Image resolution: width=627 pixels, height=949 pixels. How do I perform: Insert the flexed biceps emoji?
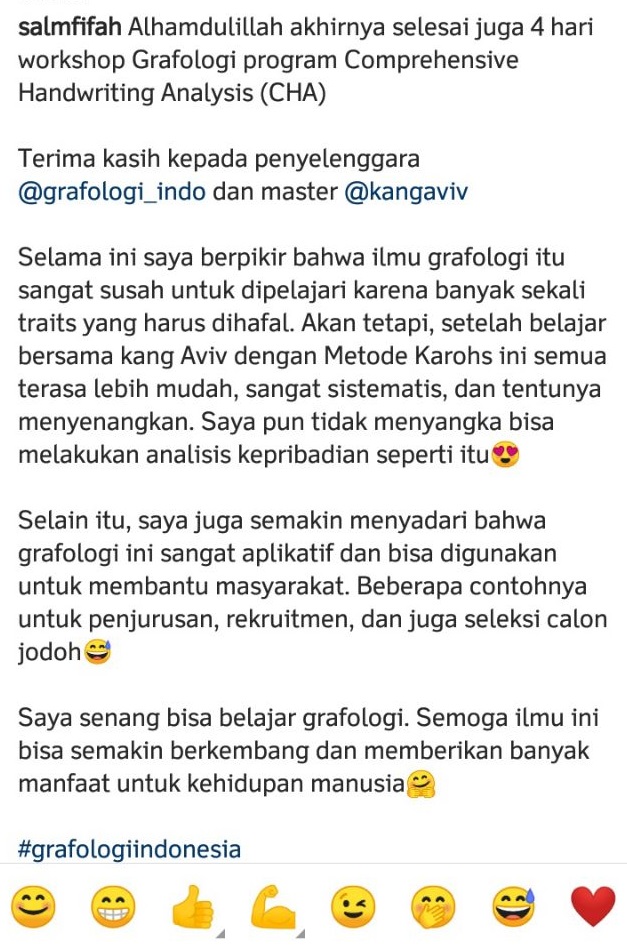tap(270, 908)
